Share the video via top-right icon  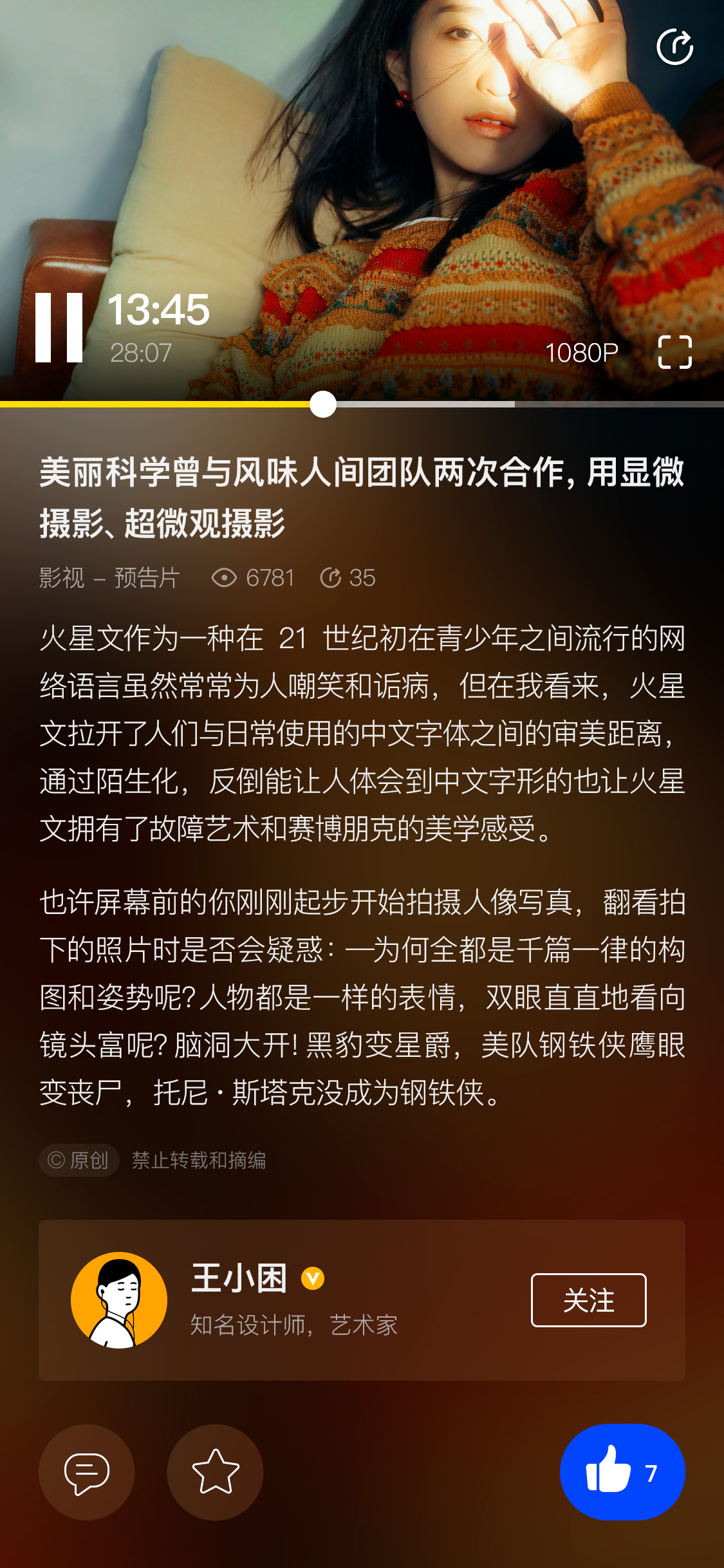pyautogui.click(x=674, y=47)
